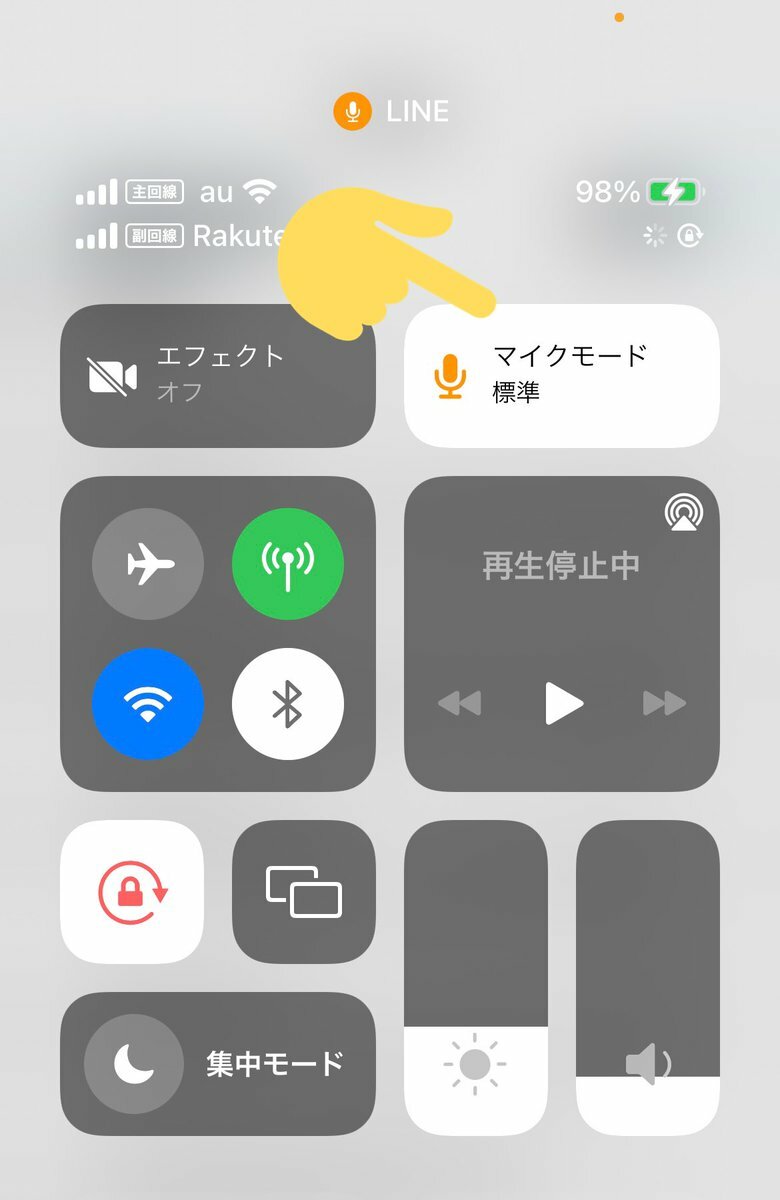Set a level on the volume slider
780x1200 pixels.
pyautogui.click(x=648, y=978)
